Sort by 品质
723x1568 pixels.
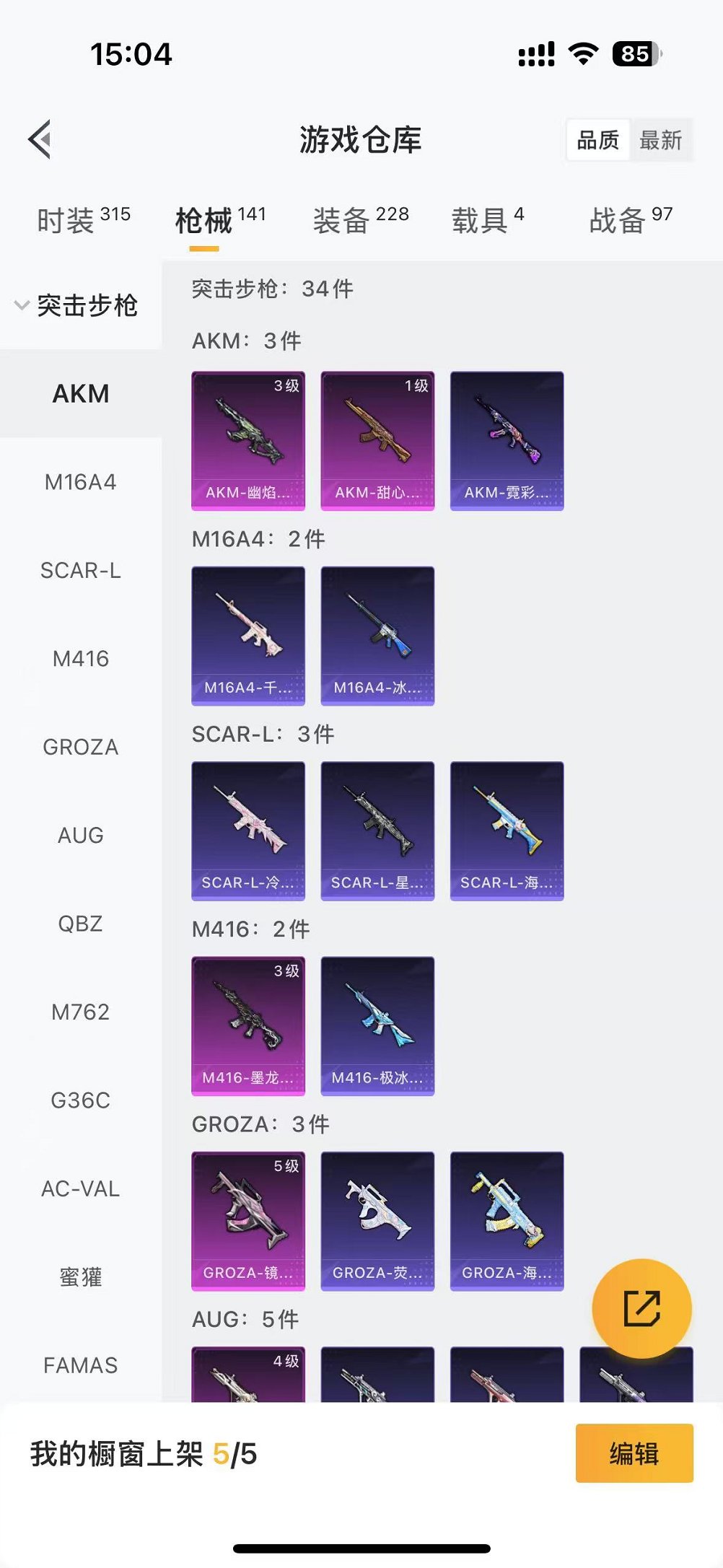click(x=598, y=140)
